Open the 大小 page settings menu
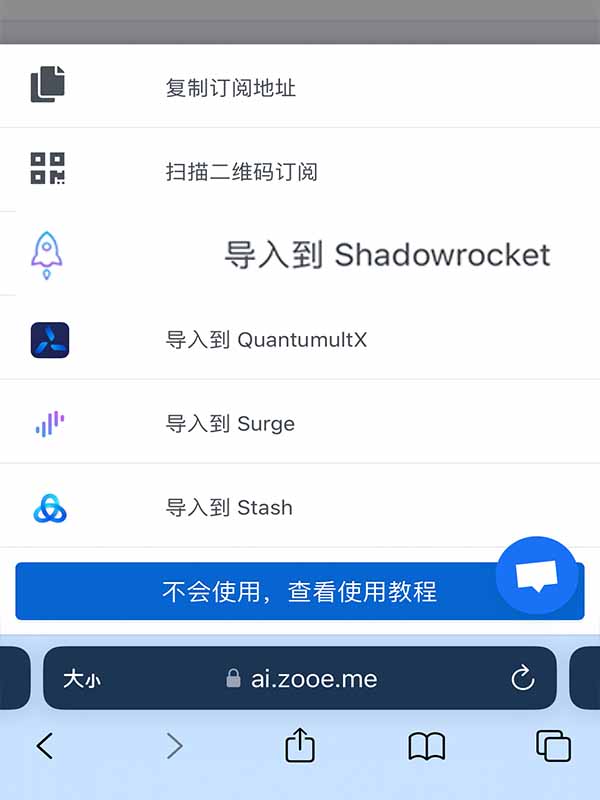Image resolution: width=600 pixels, height=800 pixels. tap(82, 679)
